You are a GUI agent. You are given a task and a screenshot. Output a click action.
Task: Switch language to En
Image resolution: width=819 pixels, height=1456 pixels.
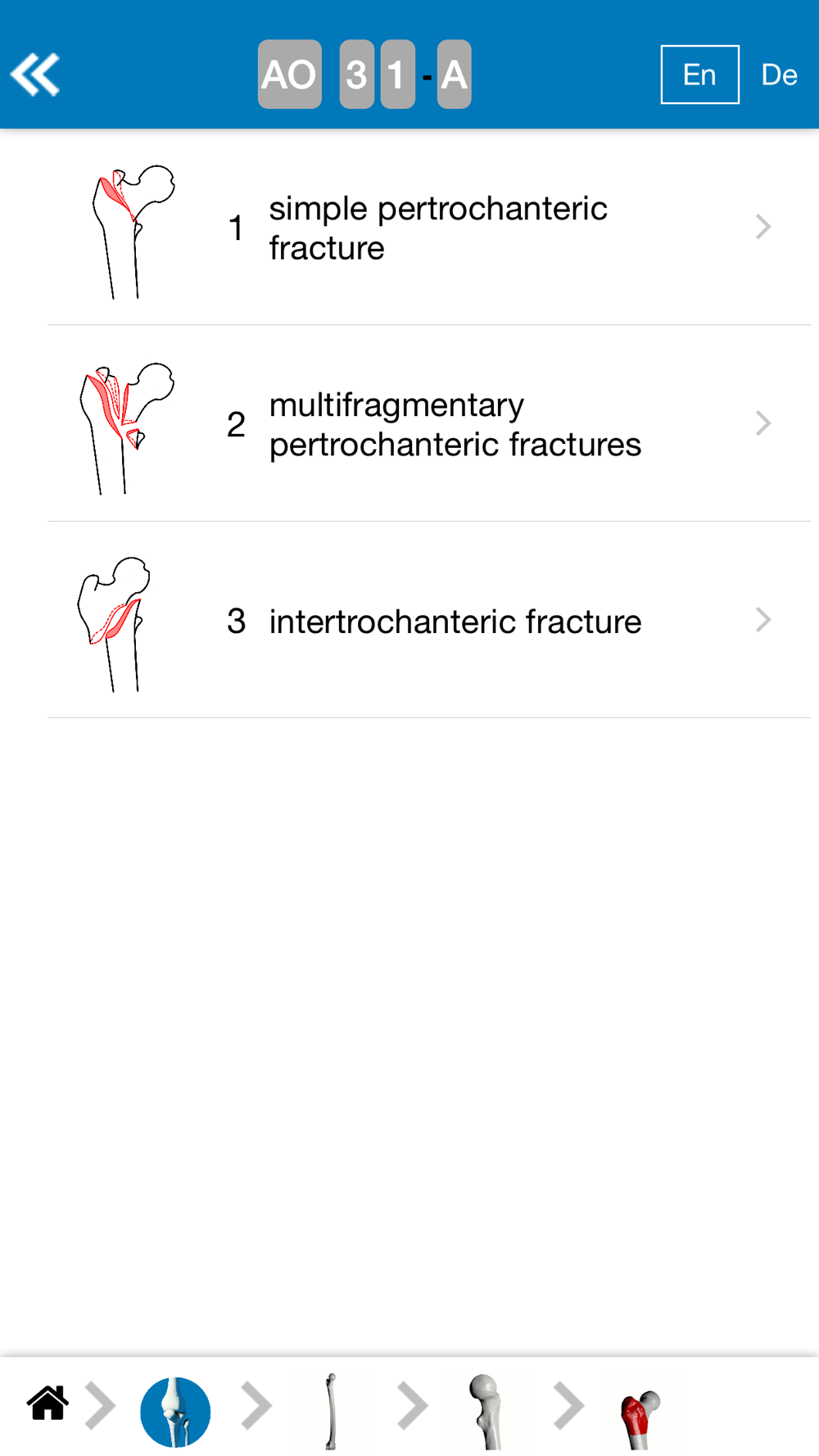(x=699, y=75)
